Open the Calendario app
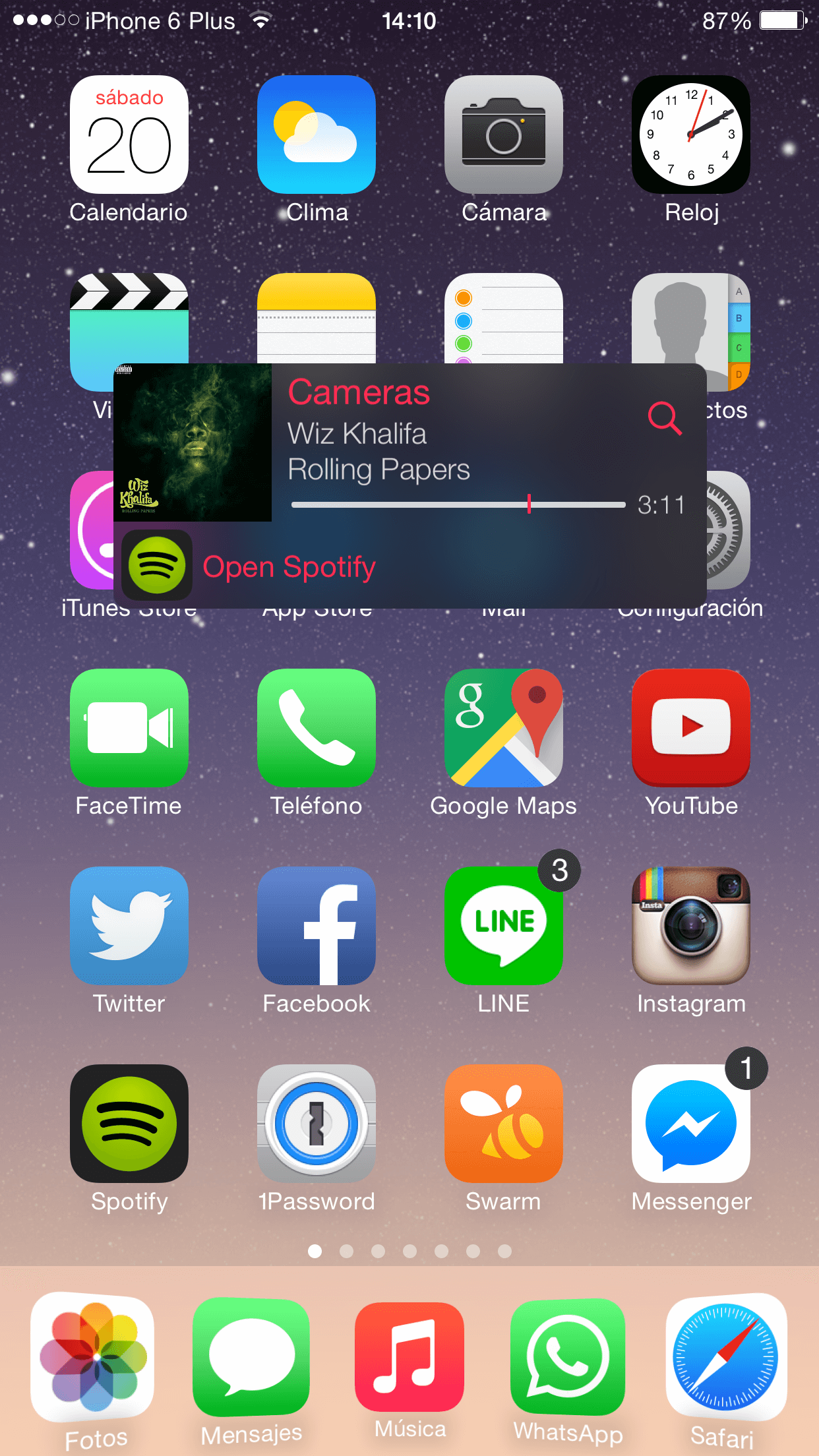Screen dimensions: 819x1456 pos(129,135)
